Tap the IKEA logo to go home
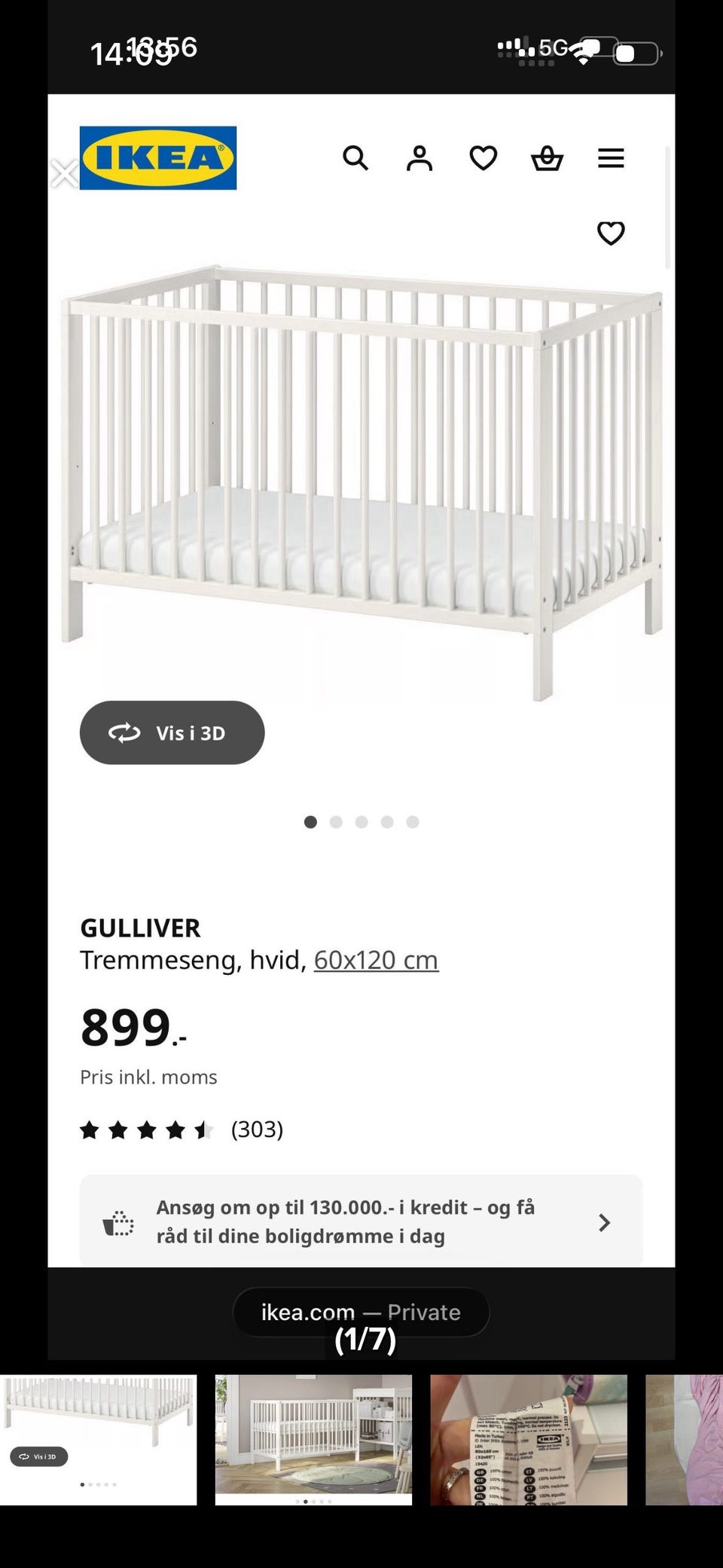The image size is (723, 1568). (157, 159)
